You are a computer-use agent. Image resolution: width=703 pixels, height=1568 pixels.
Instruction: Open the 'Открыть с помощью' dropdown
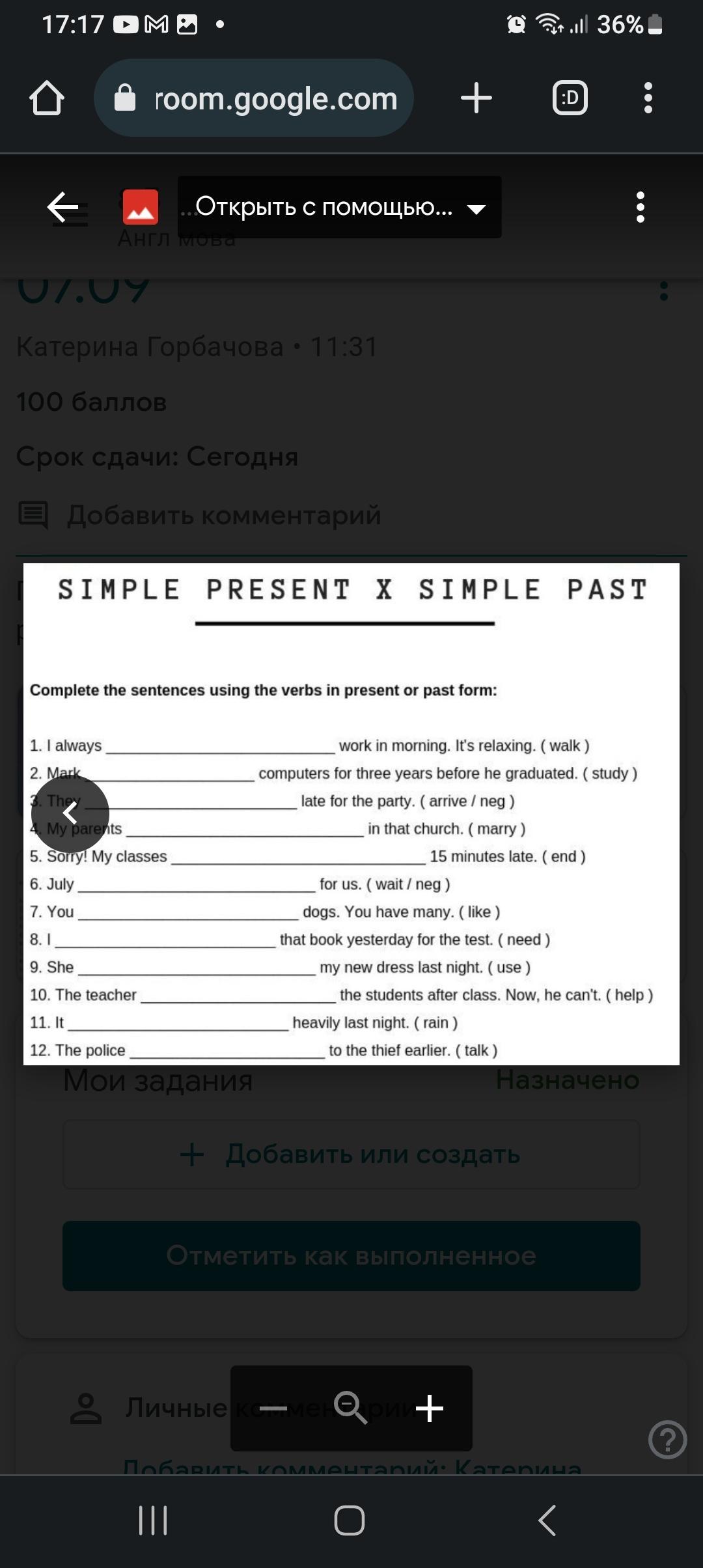click(339, 208)
